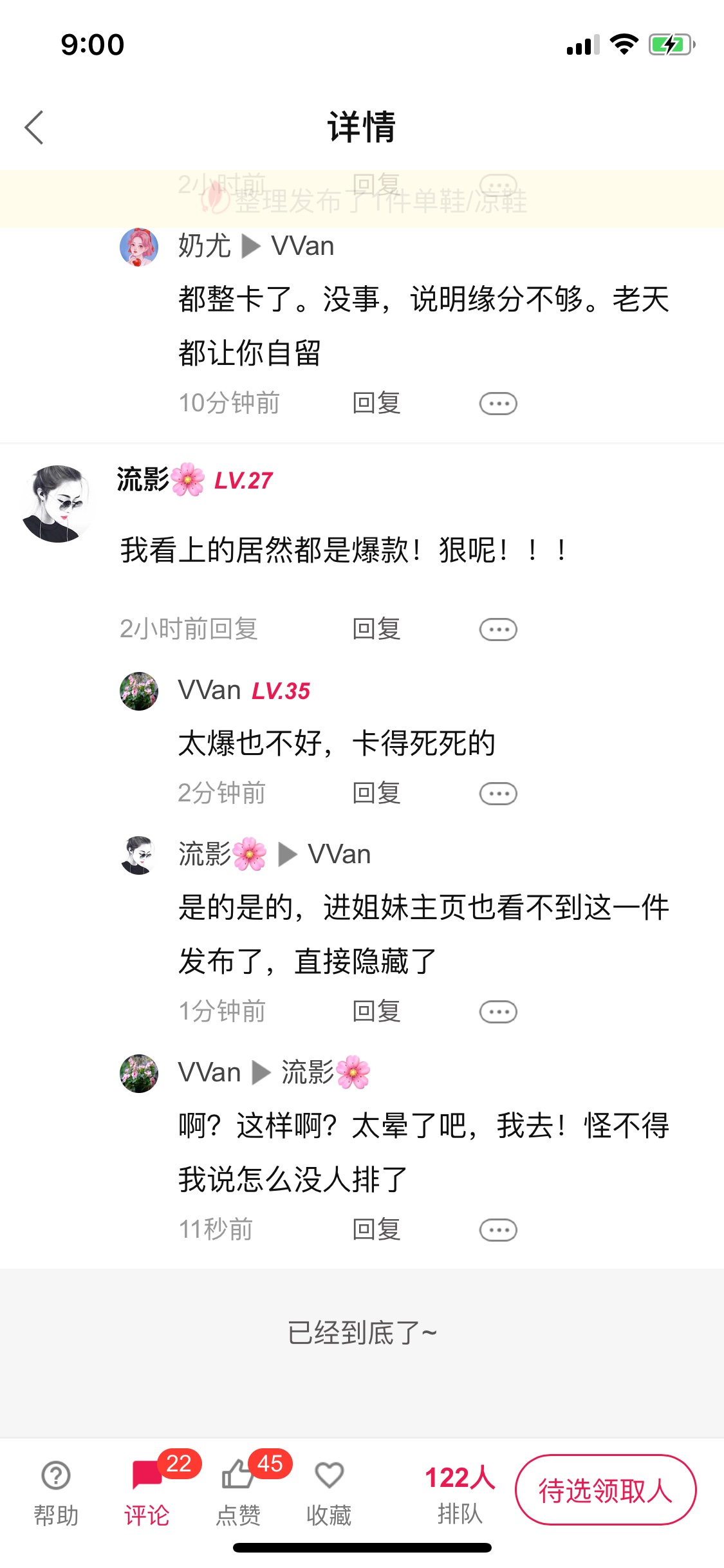Reply to 流影's comment from 1分钟前

(376, 1011)
